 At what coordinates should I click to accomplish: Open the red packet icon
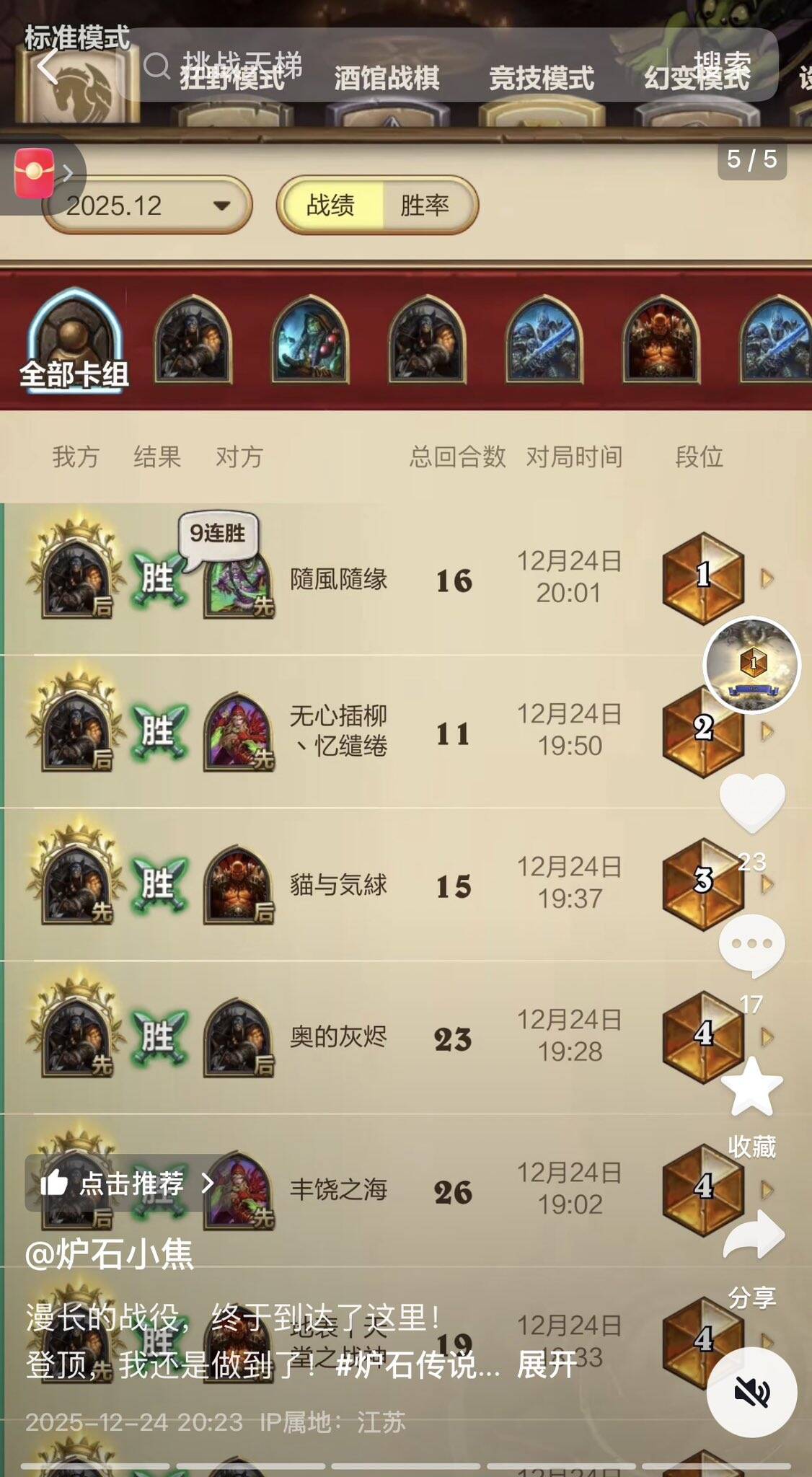[35, 173]
